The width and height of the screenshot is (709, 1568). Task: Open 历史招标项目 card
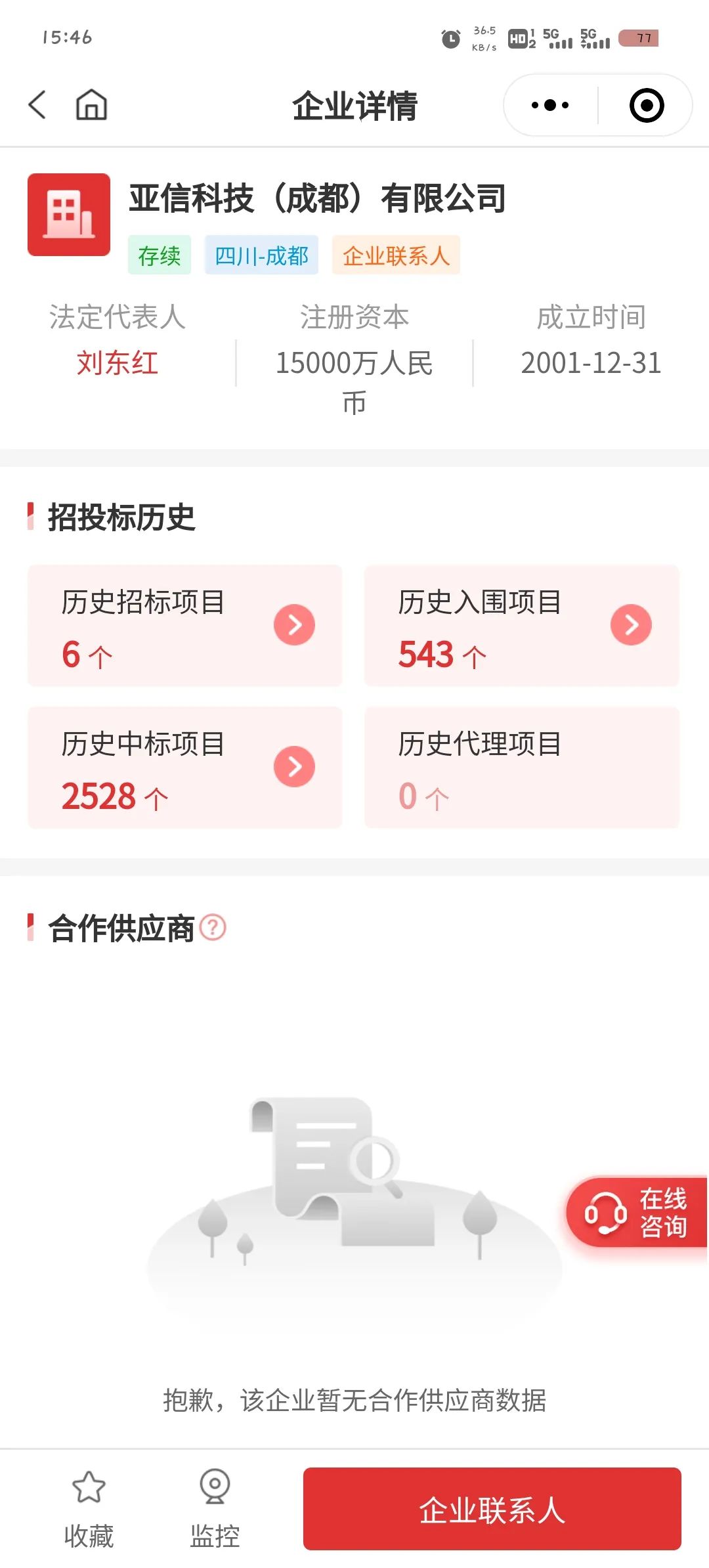(185, 626)
